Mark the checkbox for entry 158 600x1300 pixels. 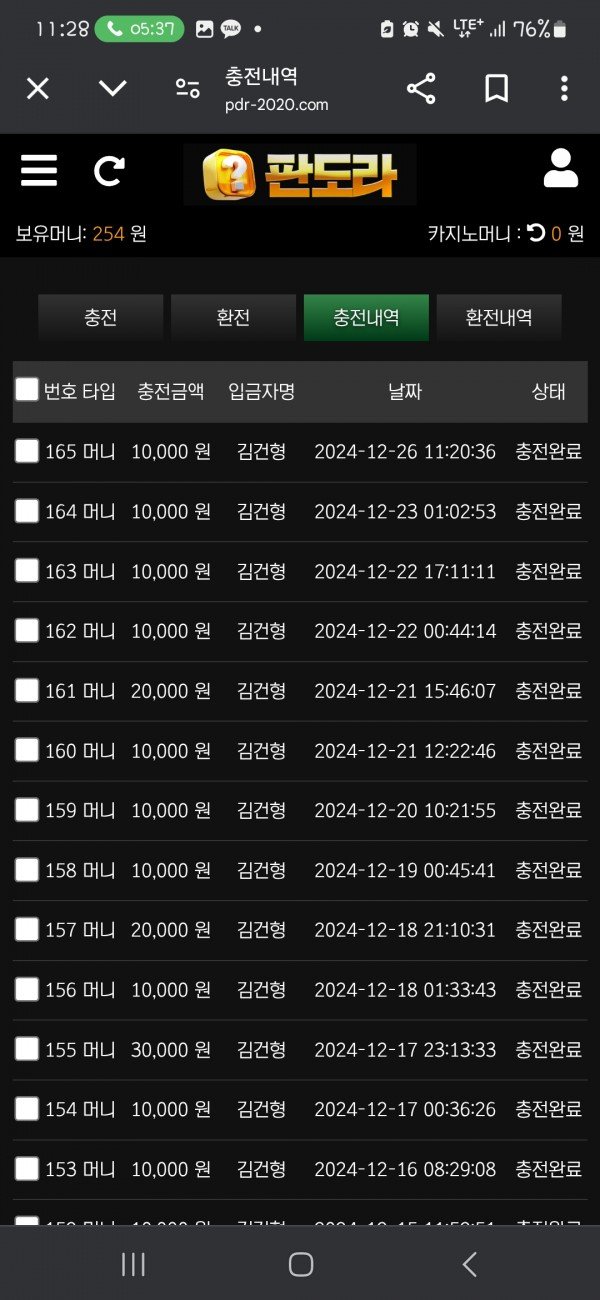(x=27, y=870)
